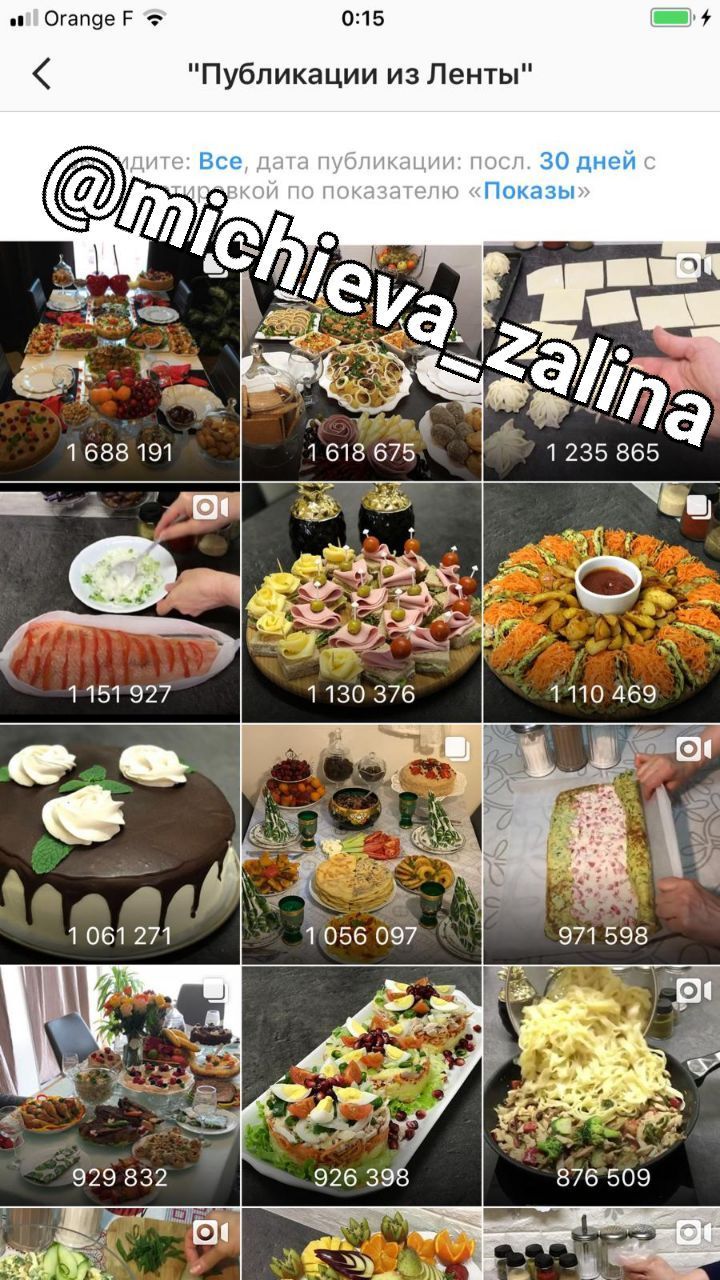This screenshot has height=1280, width=720.
Task: Change the '30 дней' period filter
Action: pyautogui.click(x=587, y=161)
